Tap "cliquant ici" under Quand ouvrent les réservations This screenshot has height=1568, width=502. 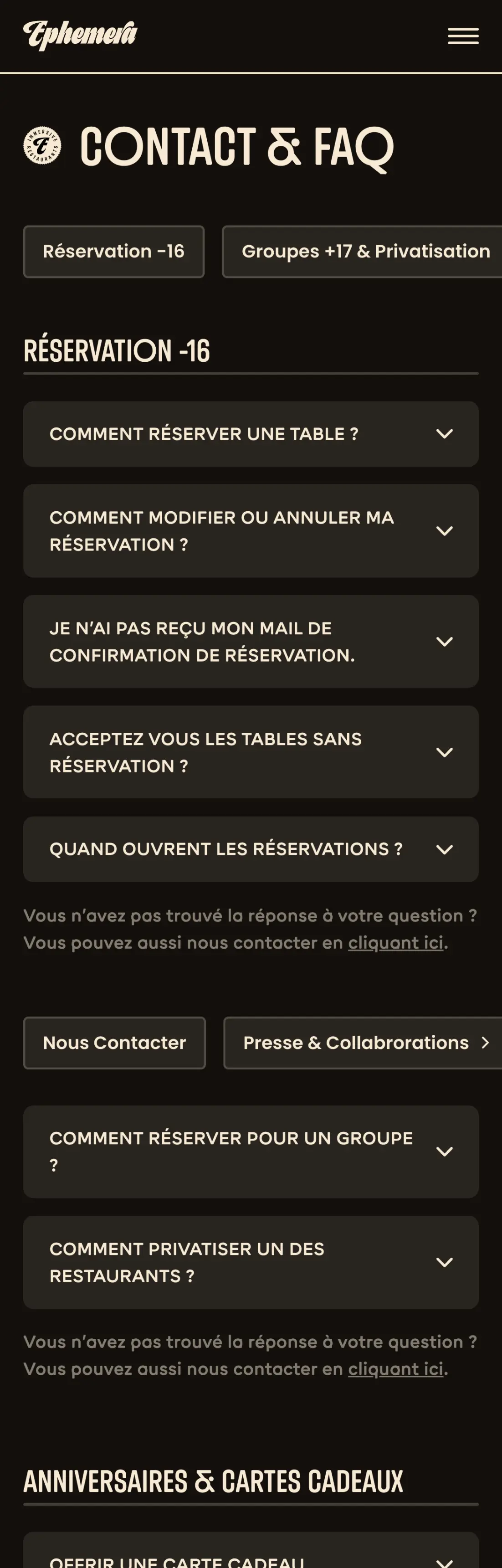395,943
